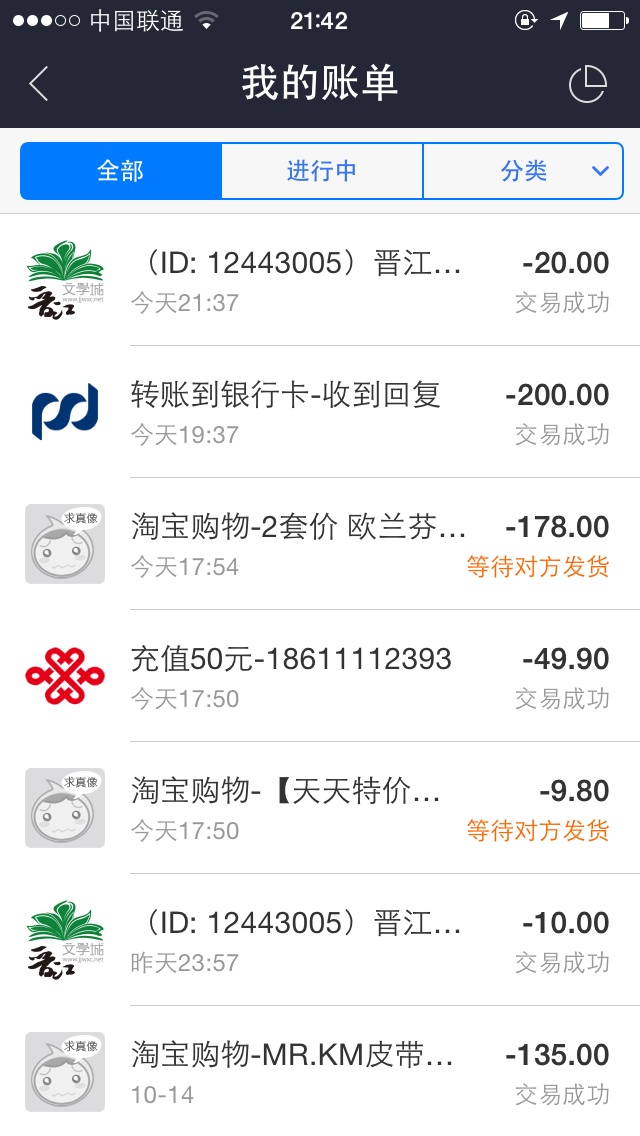The width and height of the screenshot is (640, 1136).
Task: Open the 晋江 -10.00 transaction from 昨天23:57
Action: tap(320, 940)
